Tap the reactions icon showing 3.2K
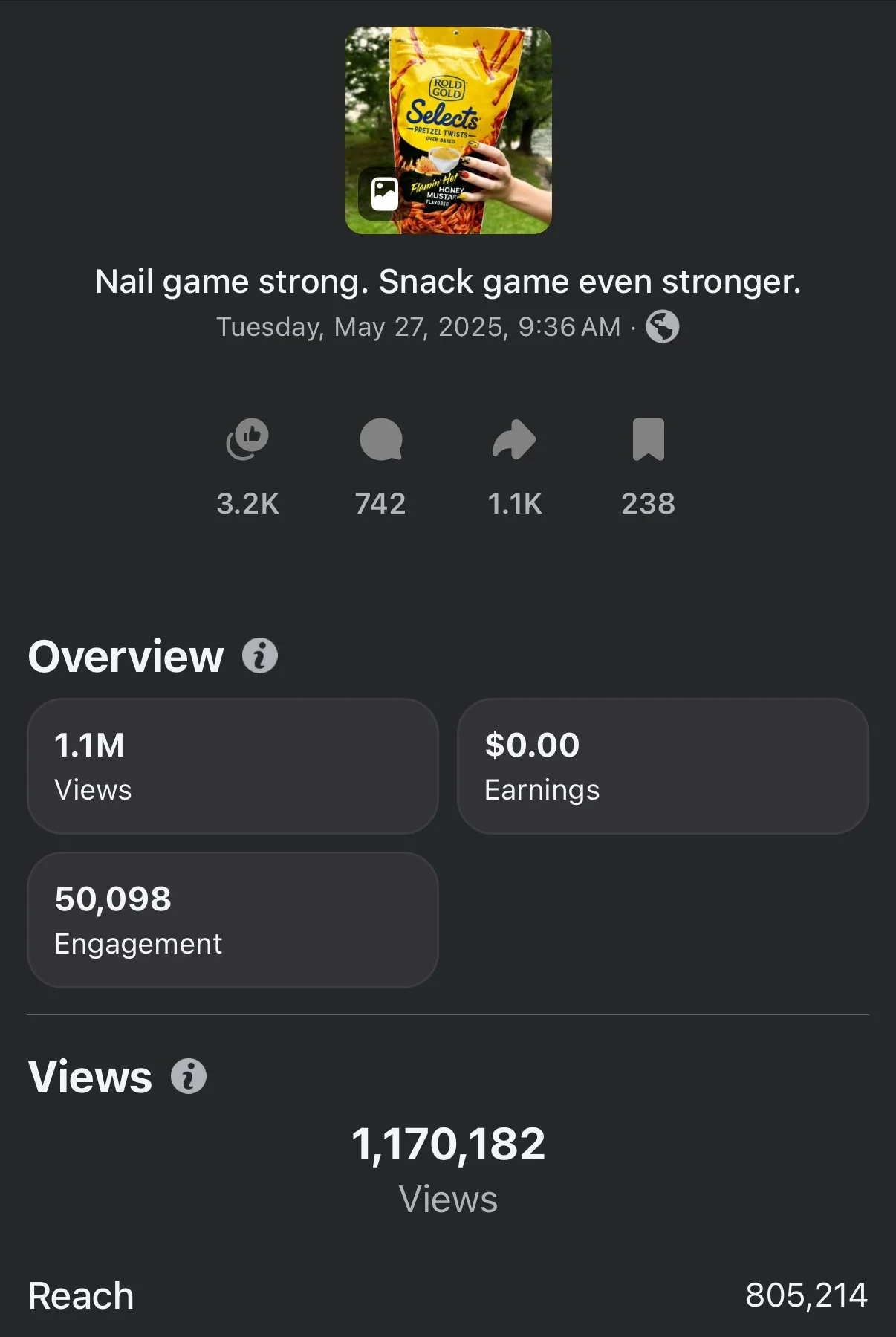 coord(247,439)
